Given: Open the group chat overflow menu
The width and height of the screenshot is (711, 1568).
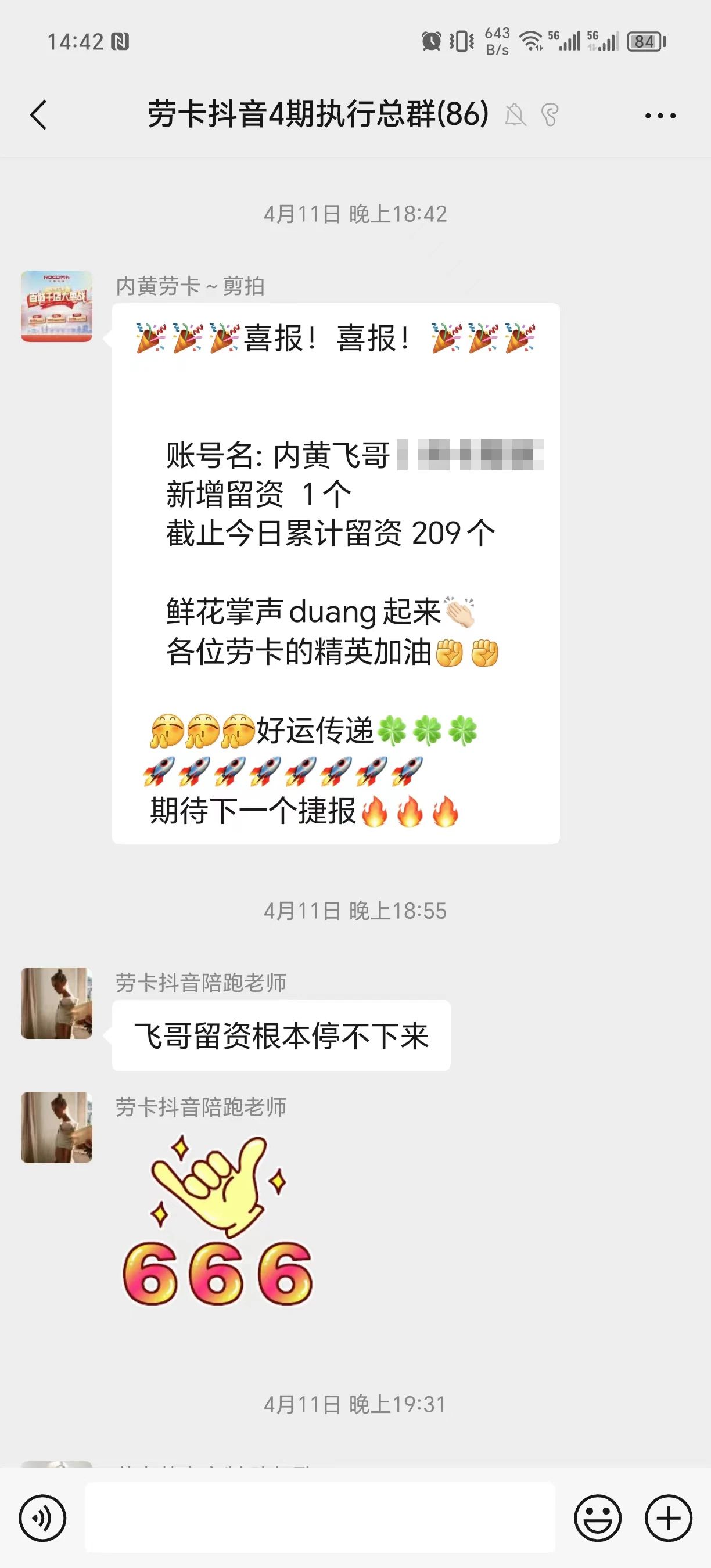Looking at the screenshot, I should [x=660, y=115].
